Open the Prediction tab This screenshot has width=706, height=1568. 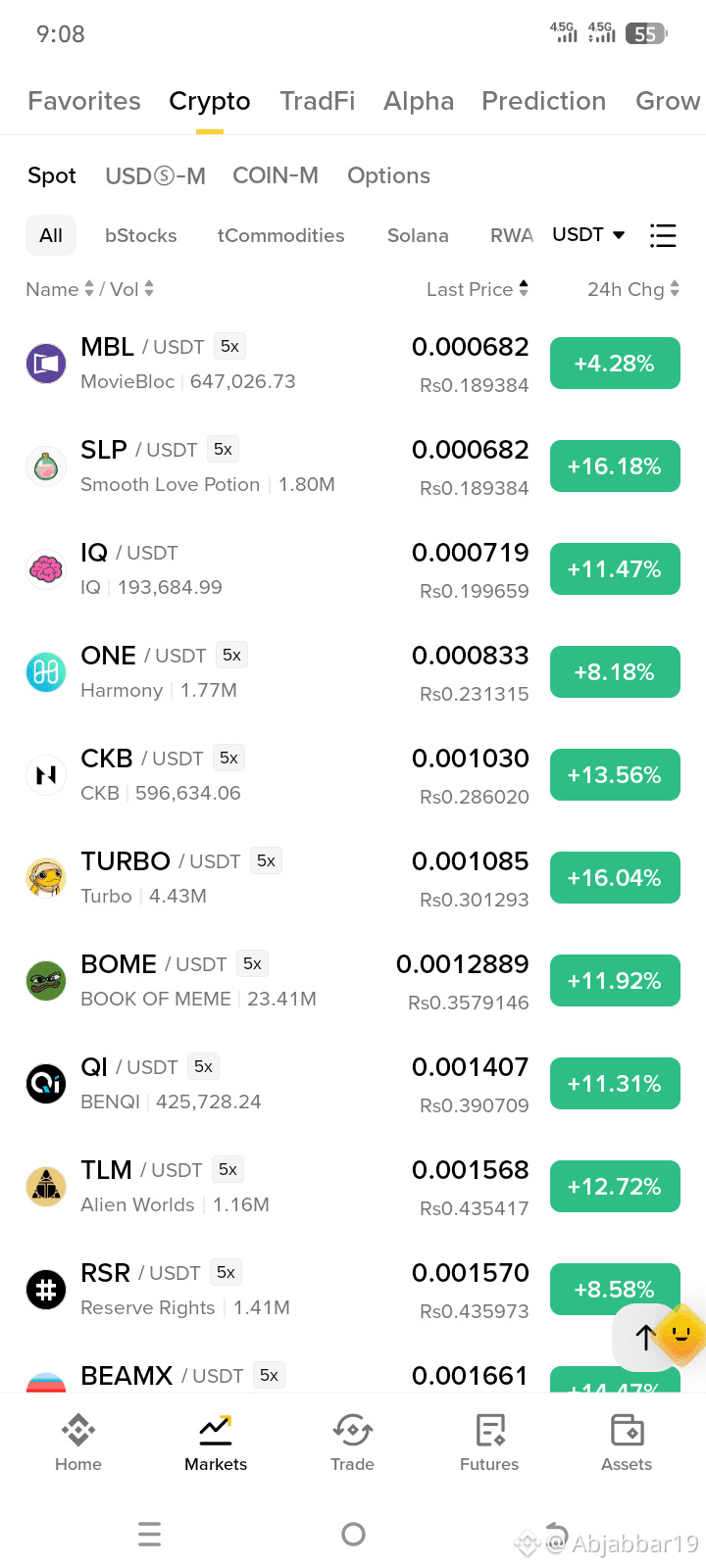(x=543, y=101)
